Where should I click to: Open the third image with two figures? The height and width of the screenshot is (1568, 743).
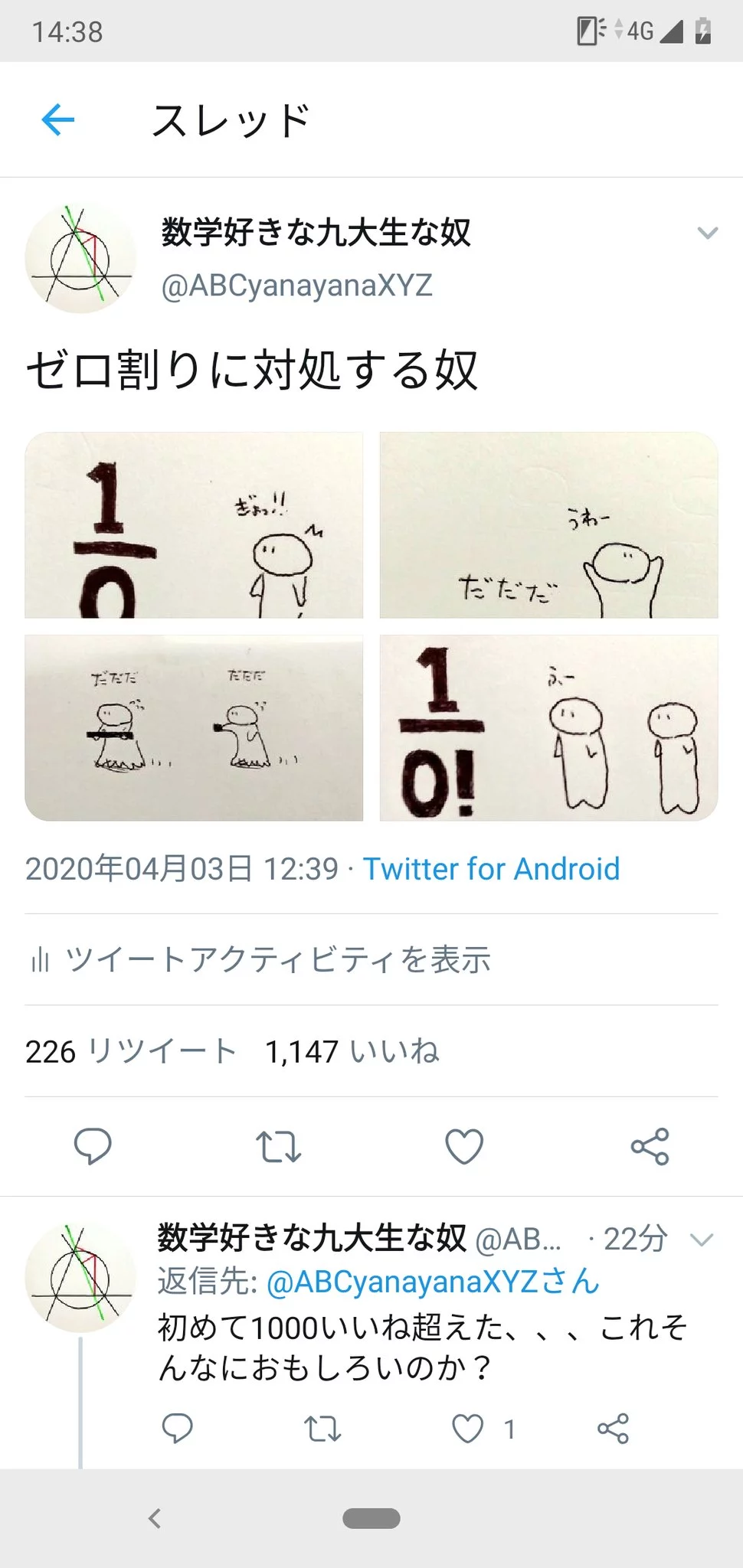coord(194,727)
